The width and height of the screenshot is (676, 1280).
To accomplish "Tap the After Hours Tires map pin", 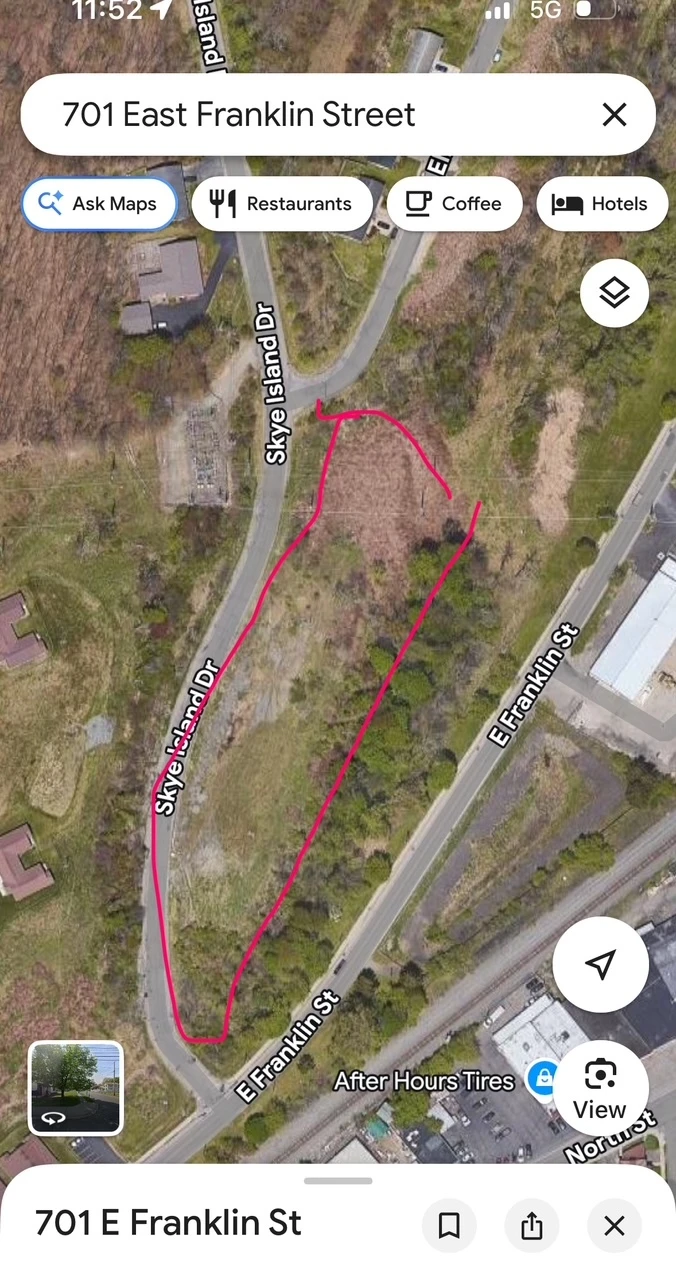I will [x=544, y=1079].
